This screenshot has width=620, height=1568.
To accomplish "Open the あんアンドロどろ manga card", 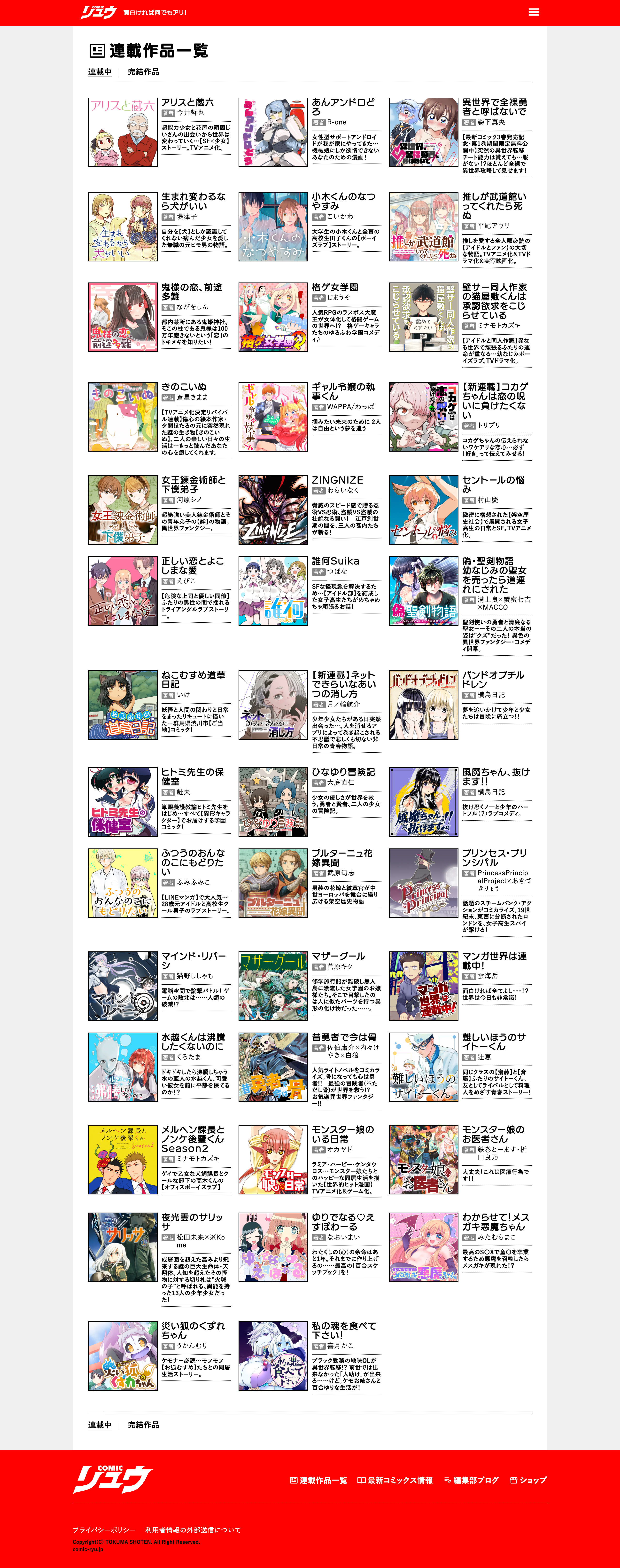I will coord(273,132).
